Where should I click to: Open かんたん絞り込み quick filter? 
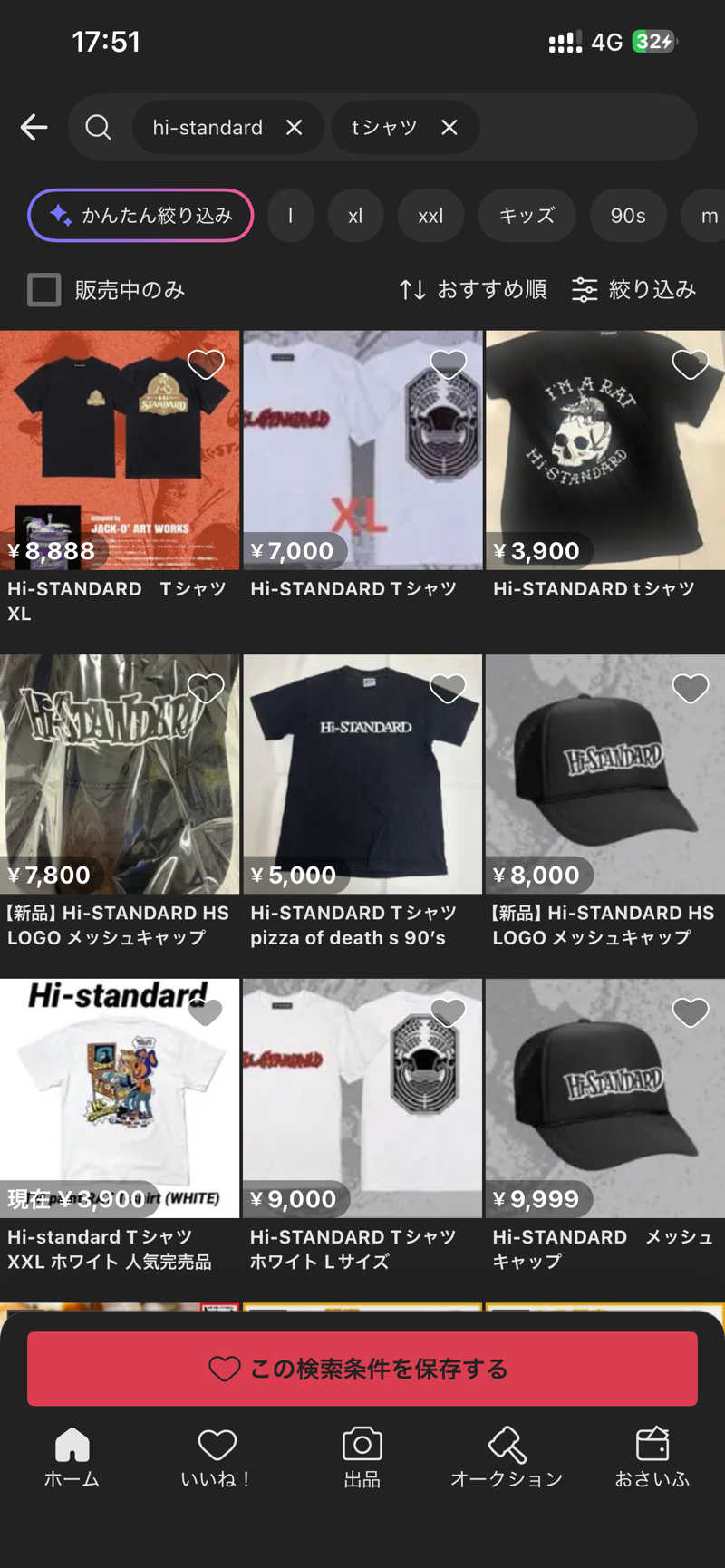[x=140, y=216]
